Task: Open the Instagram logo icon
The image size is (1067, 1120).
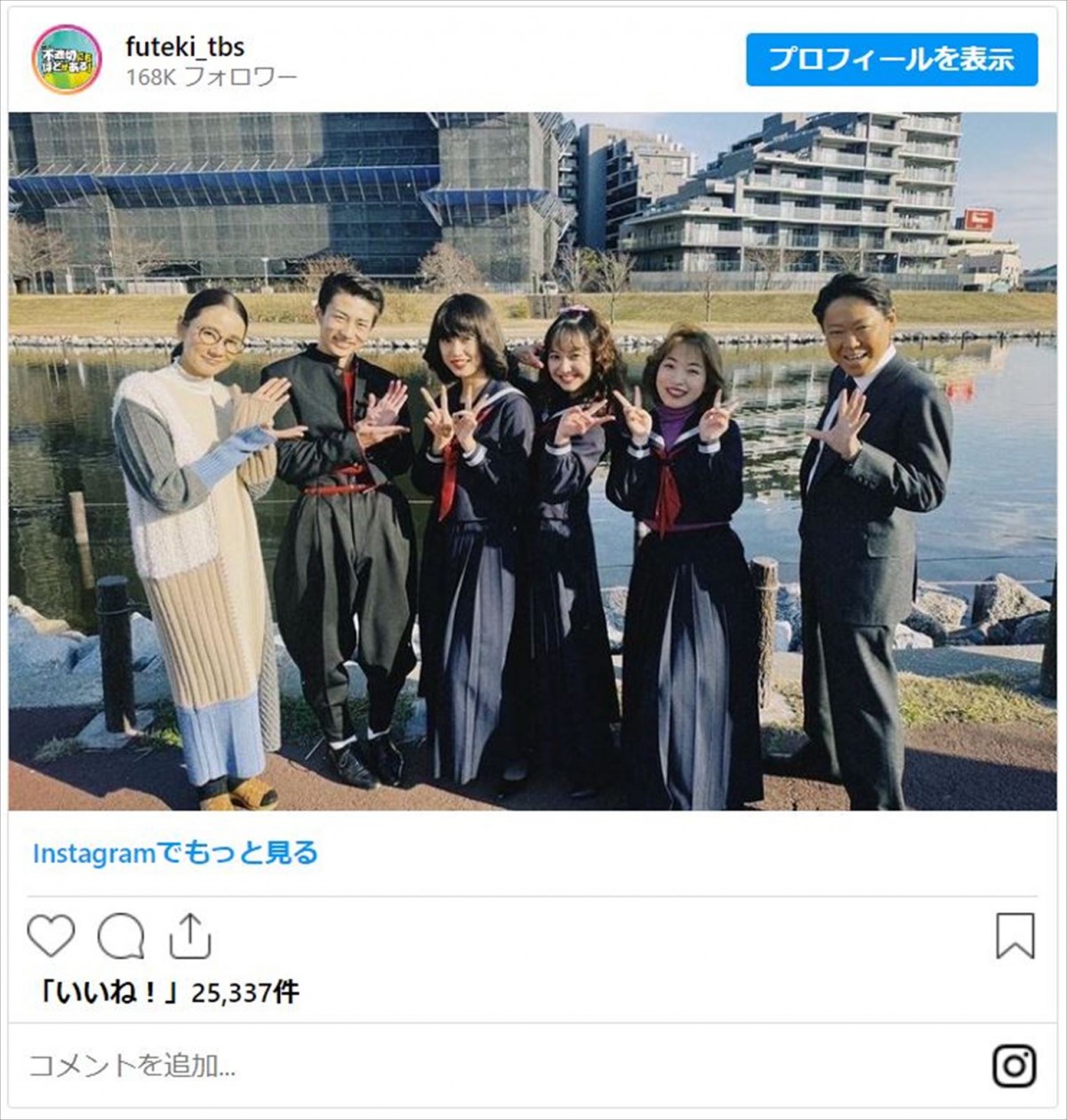Action: tap(1015, 1065)
